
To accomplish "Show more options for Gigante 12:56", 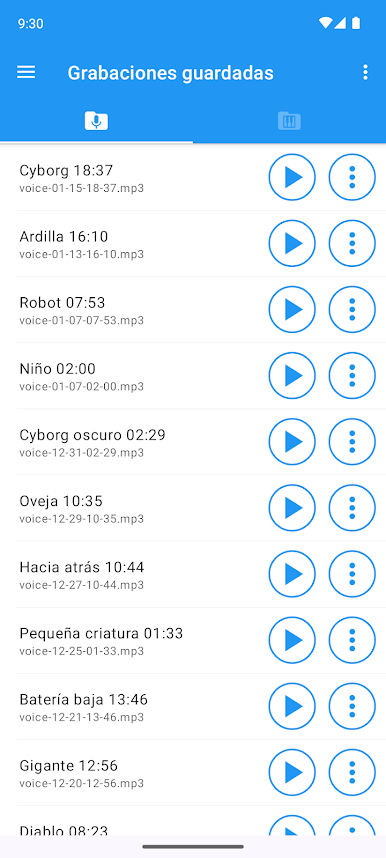I will 352,773.
